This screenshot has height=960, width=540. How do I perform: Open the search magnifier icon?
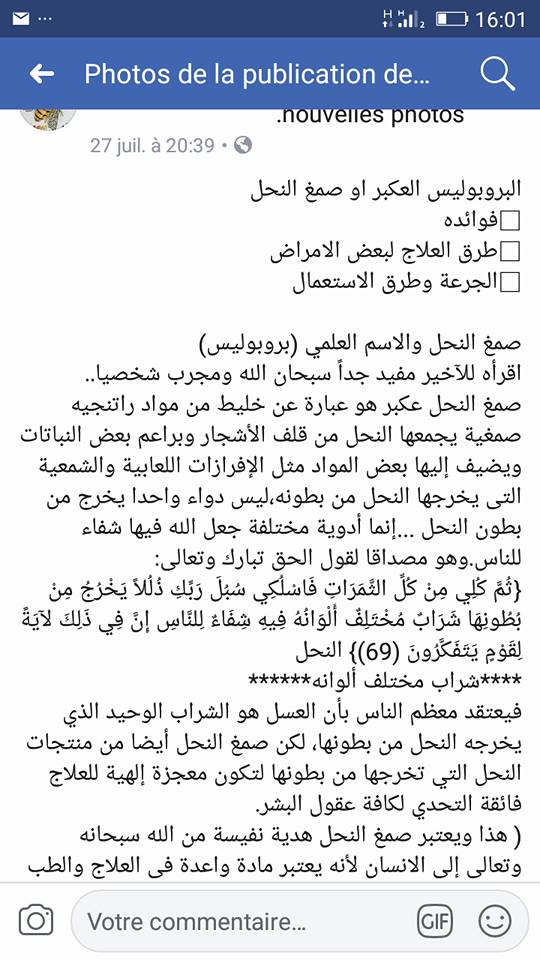[498, 75]
